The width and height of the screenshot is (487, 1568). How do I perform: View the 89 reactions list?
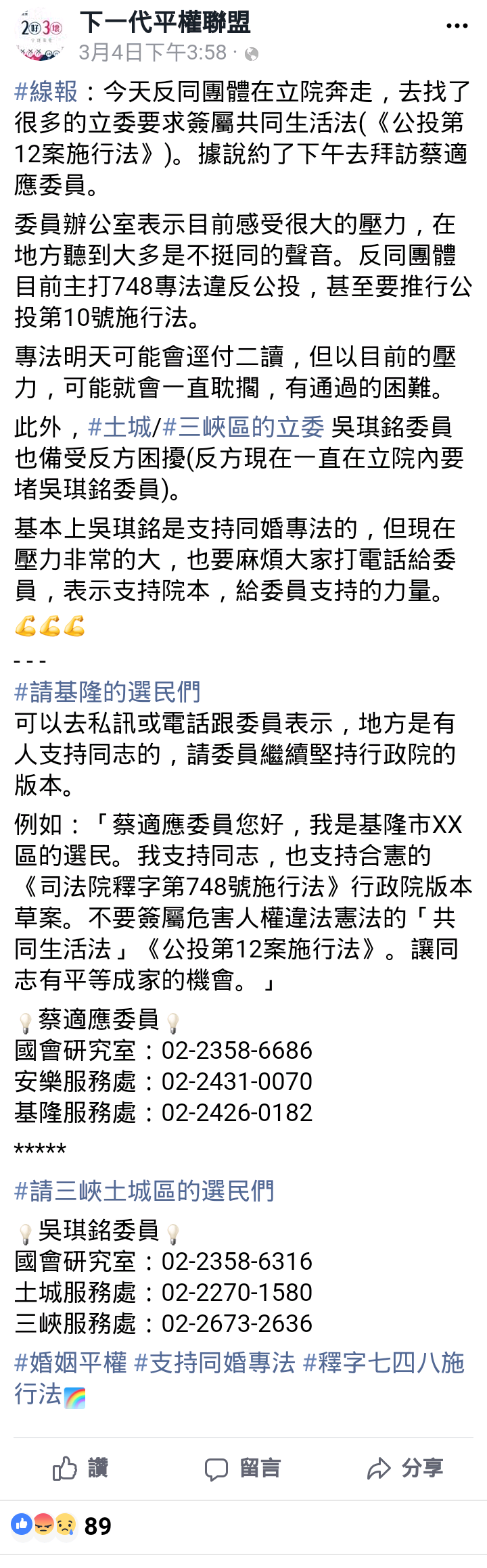tap(61, 1526)
